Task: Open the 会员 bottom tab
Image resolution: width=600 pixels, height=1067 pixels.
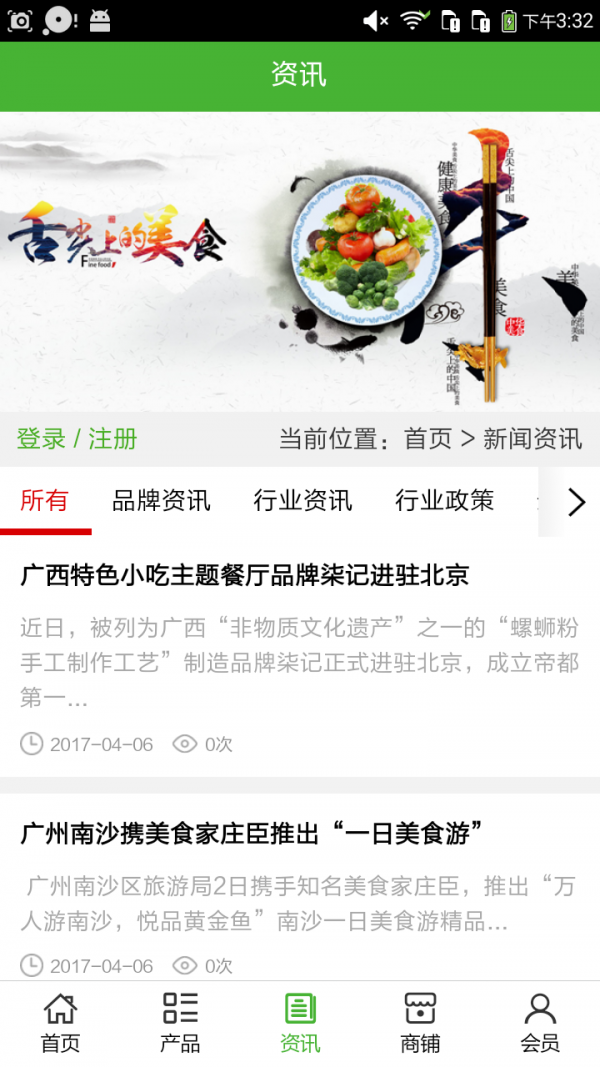Action: [x=540, y=1023]
